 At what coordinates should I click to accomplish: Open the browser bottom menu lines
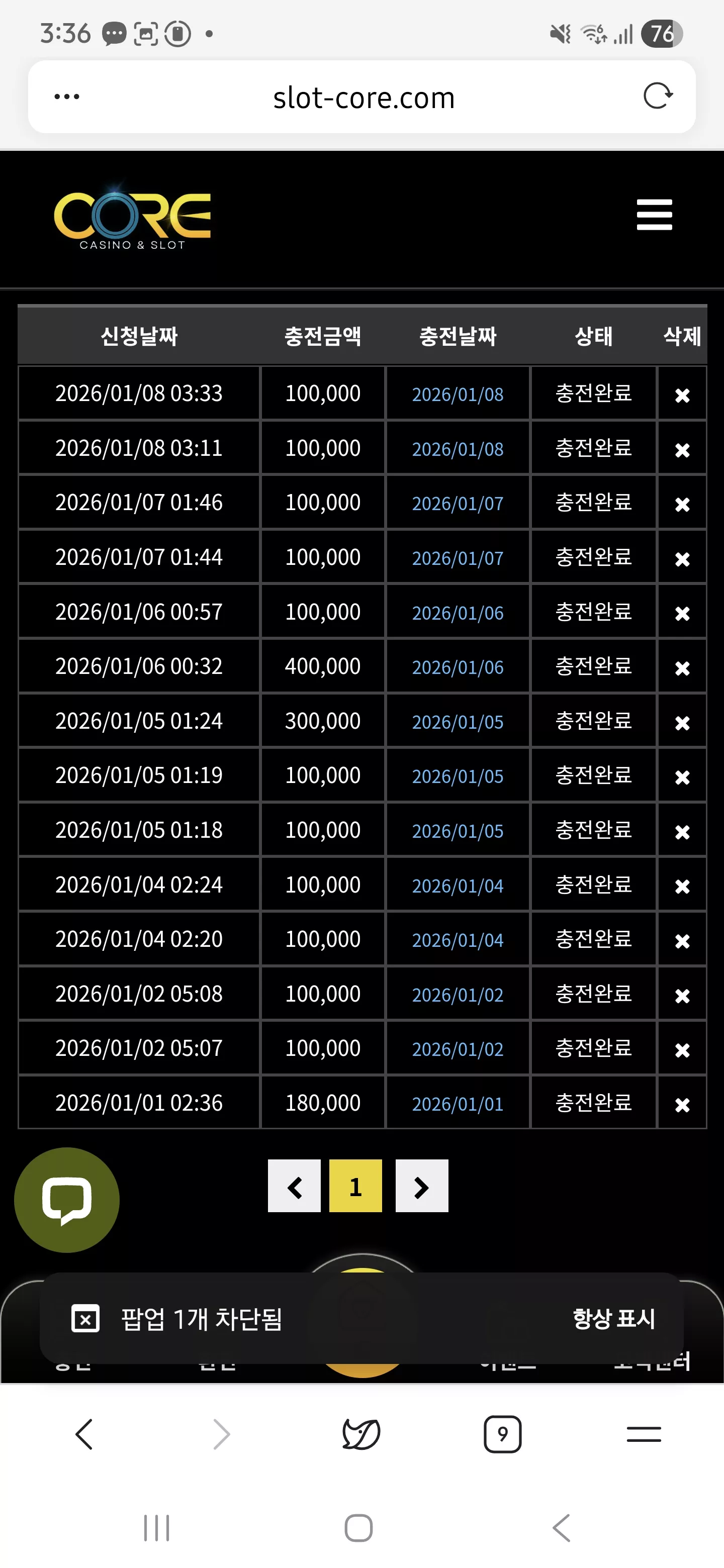click(644, 1434)
